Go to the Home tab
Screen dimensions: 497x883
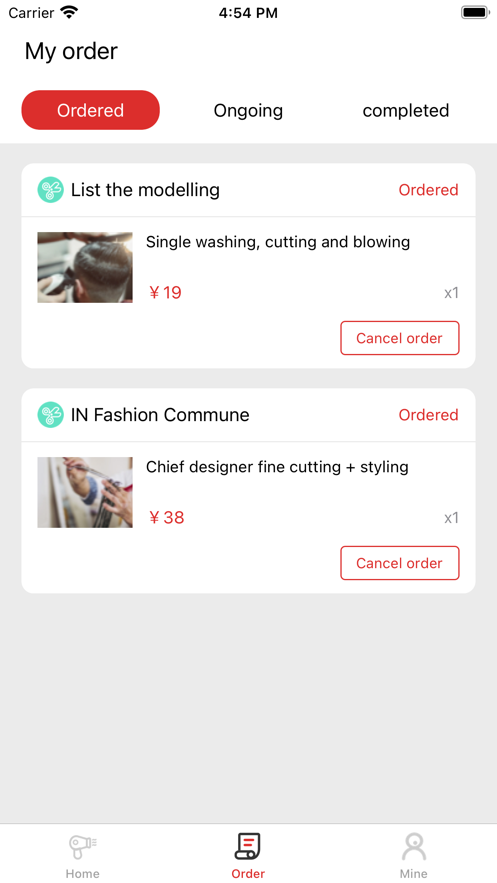[x=83, y=855]
